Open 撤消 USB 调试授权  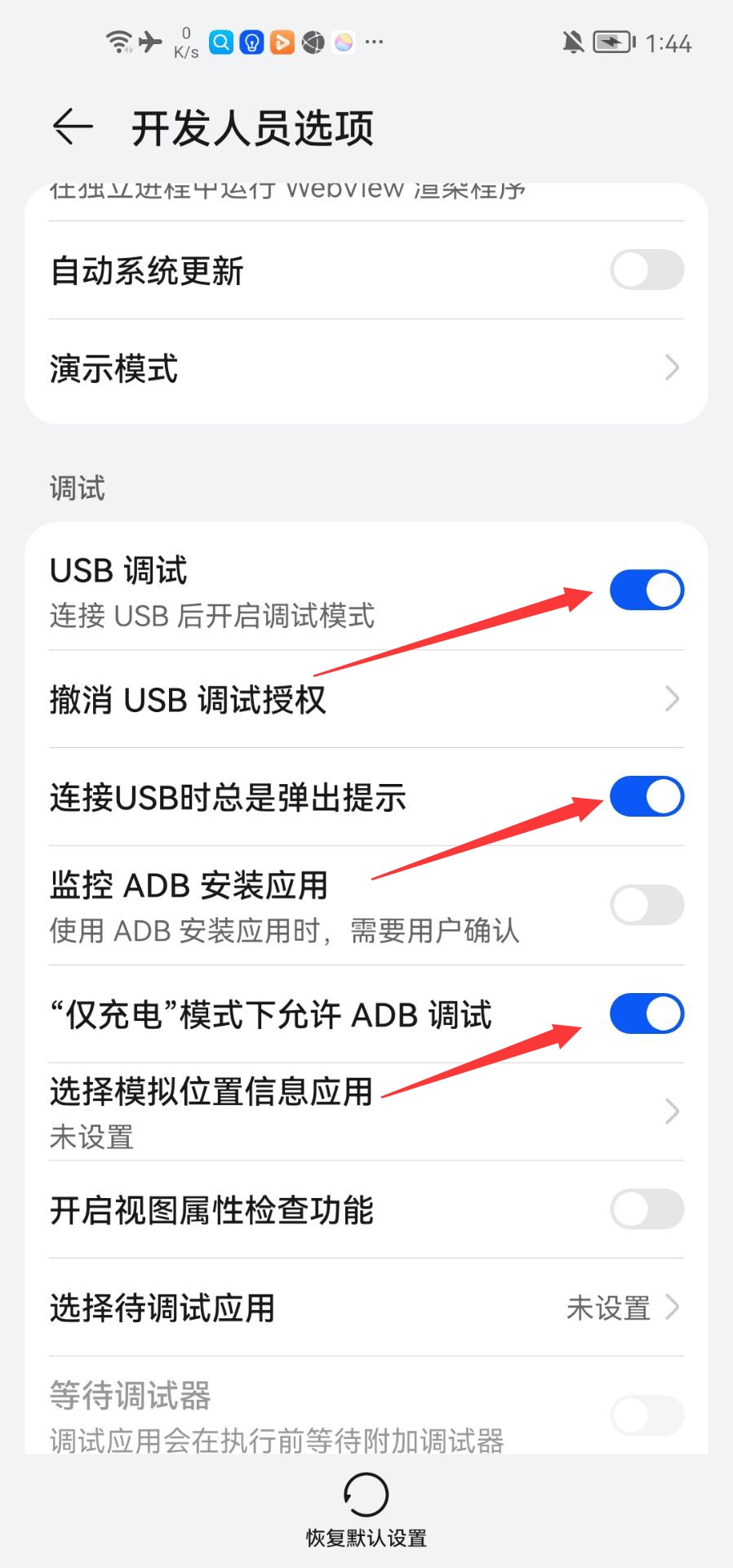click(366, 699)
